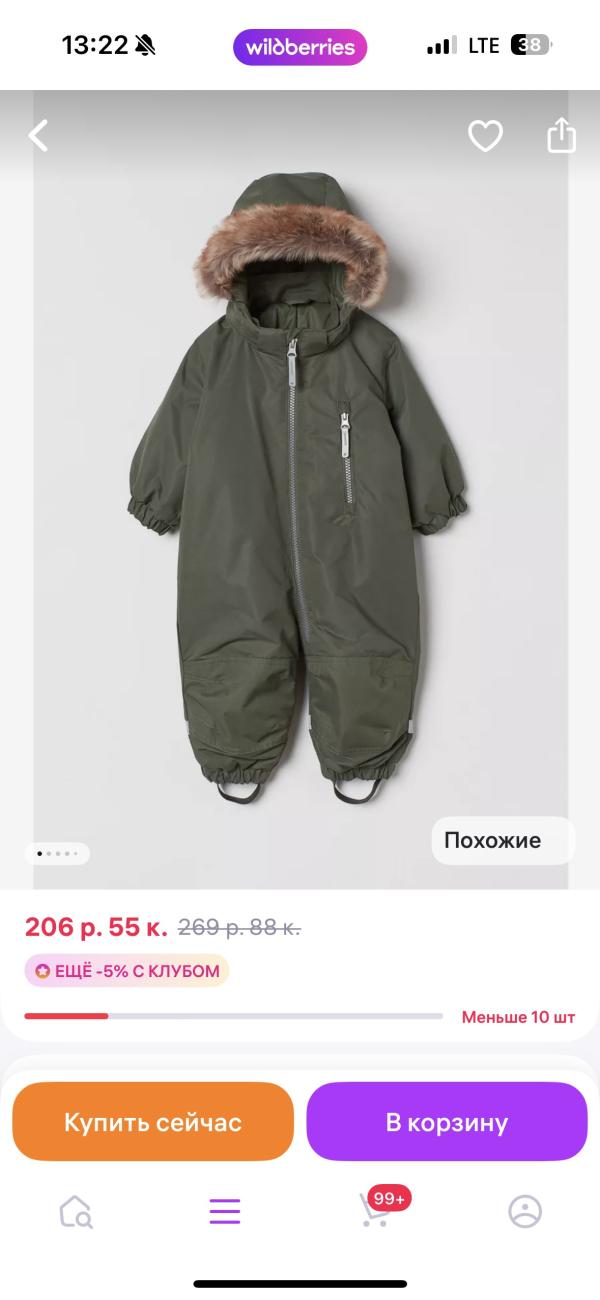This screenshot has height=1300, width=600.
Task: Buy now with Купить сейчас
Action: (153, 1122)
